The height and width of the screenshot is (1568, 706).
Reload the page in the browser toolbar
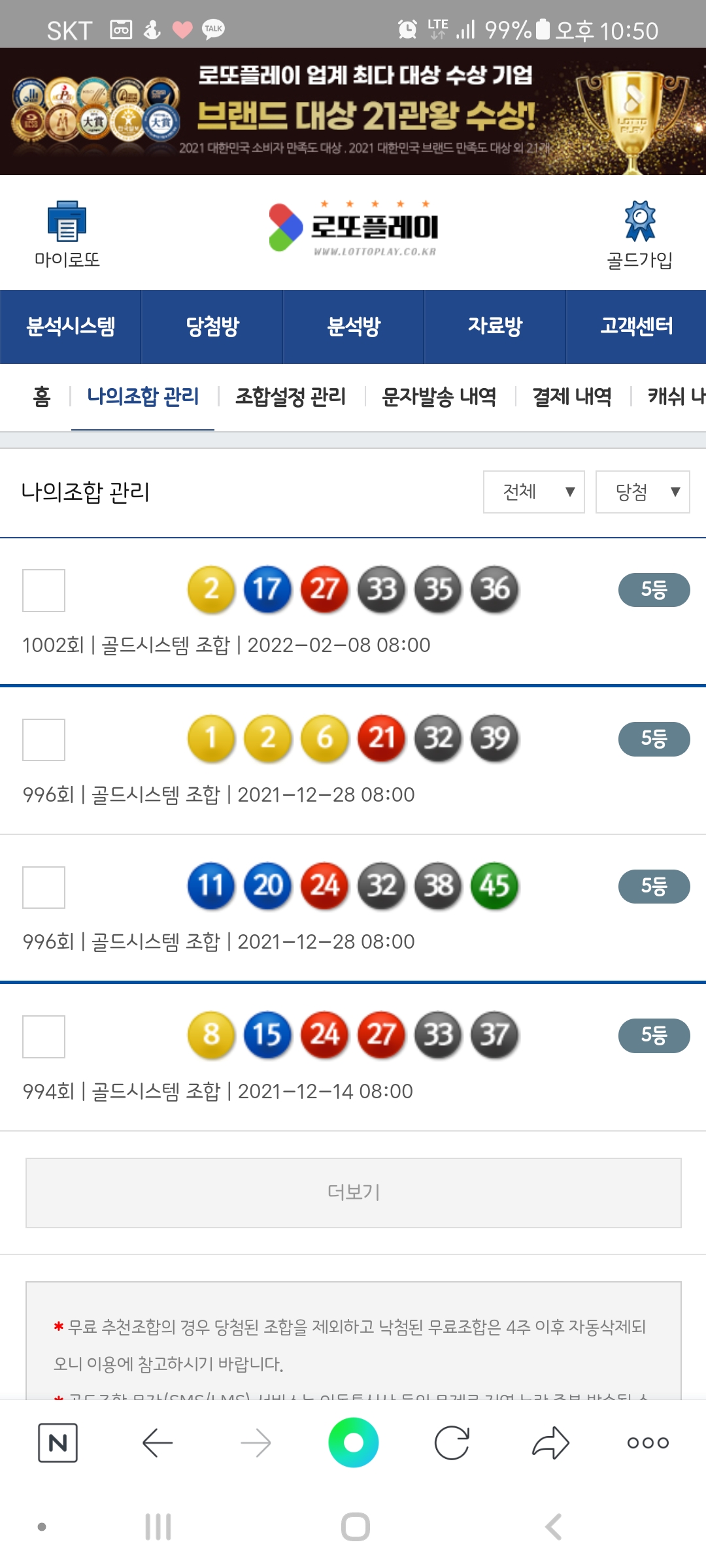(x=452, y=1443)
